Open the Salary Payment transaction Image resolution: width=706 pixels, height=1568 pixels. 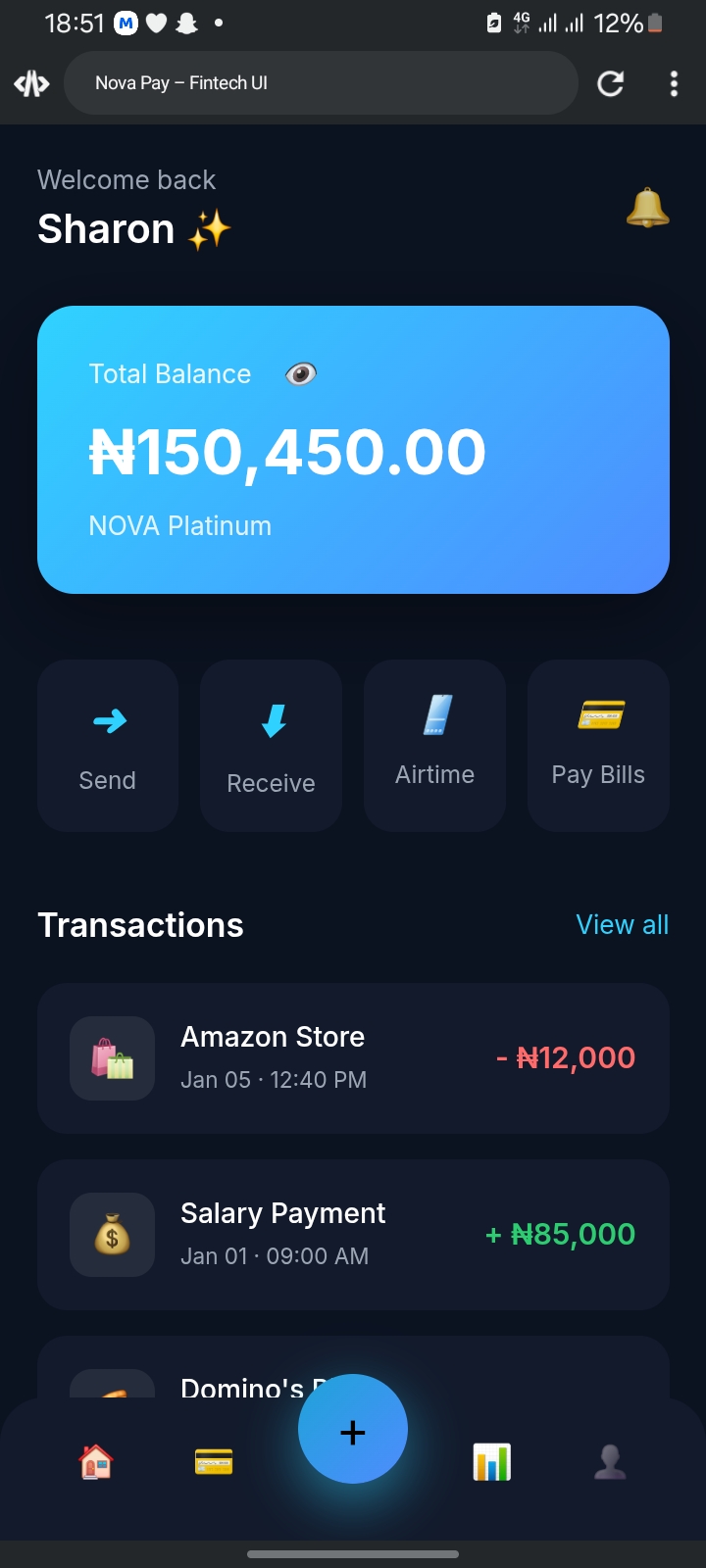coord(353,1235)
